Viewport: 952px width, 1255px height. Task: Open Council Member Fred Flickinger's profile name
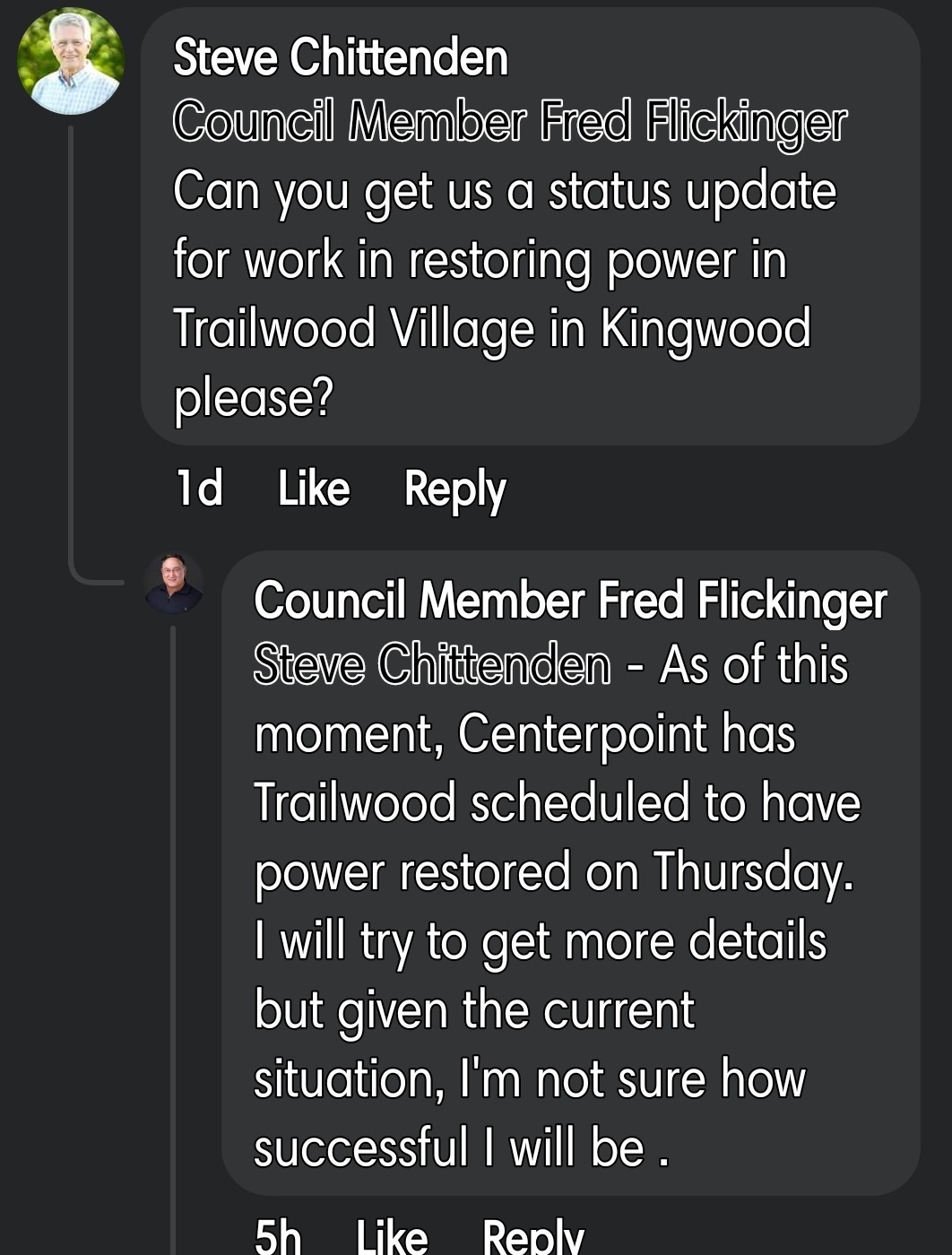[570, 602]
